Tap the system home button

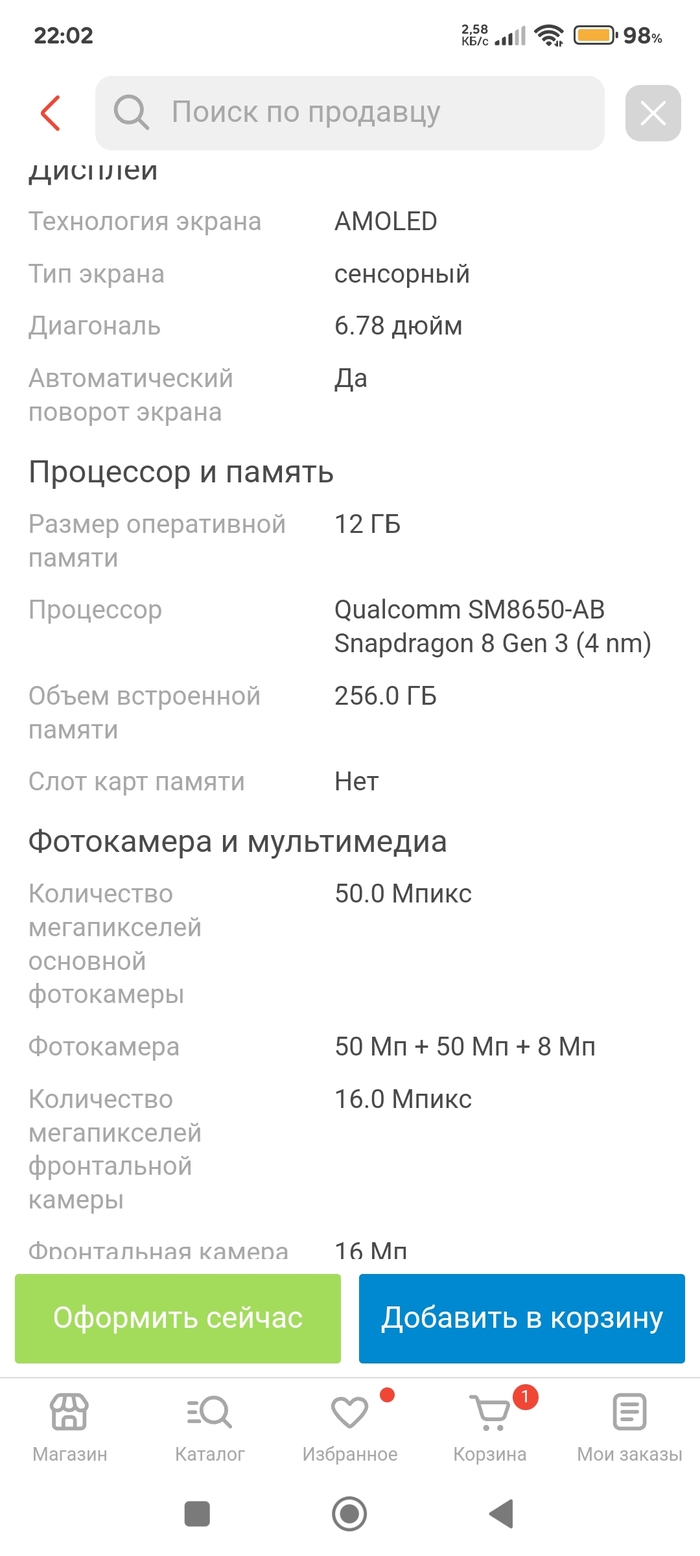click(349, 1514)
